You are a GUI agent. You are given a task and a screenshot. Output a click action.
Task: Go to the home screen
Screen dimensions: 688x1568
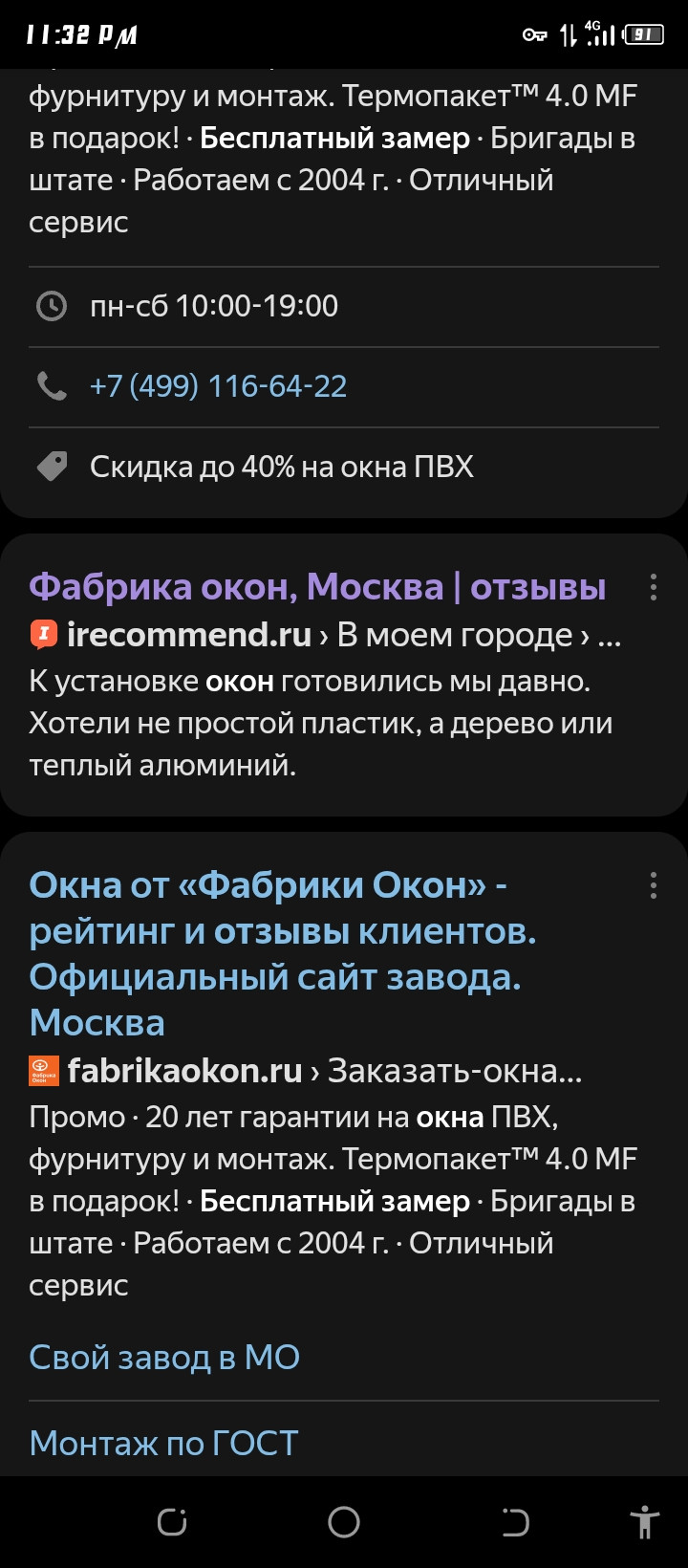(344, 1522)
